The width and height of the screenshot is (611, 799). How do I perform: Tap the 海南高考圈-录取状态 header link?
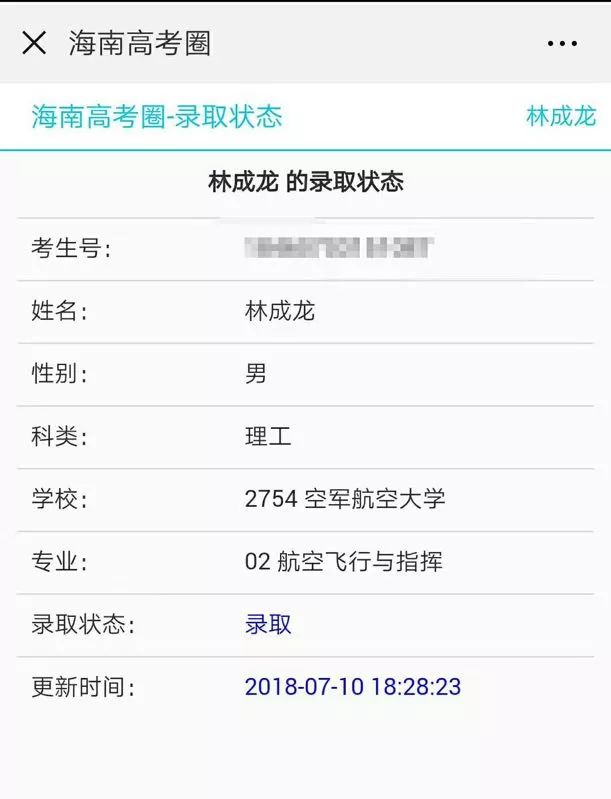pyautogui.click(x=157, y=116)
